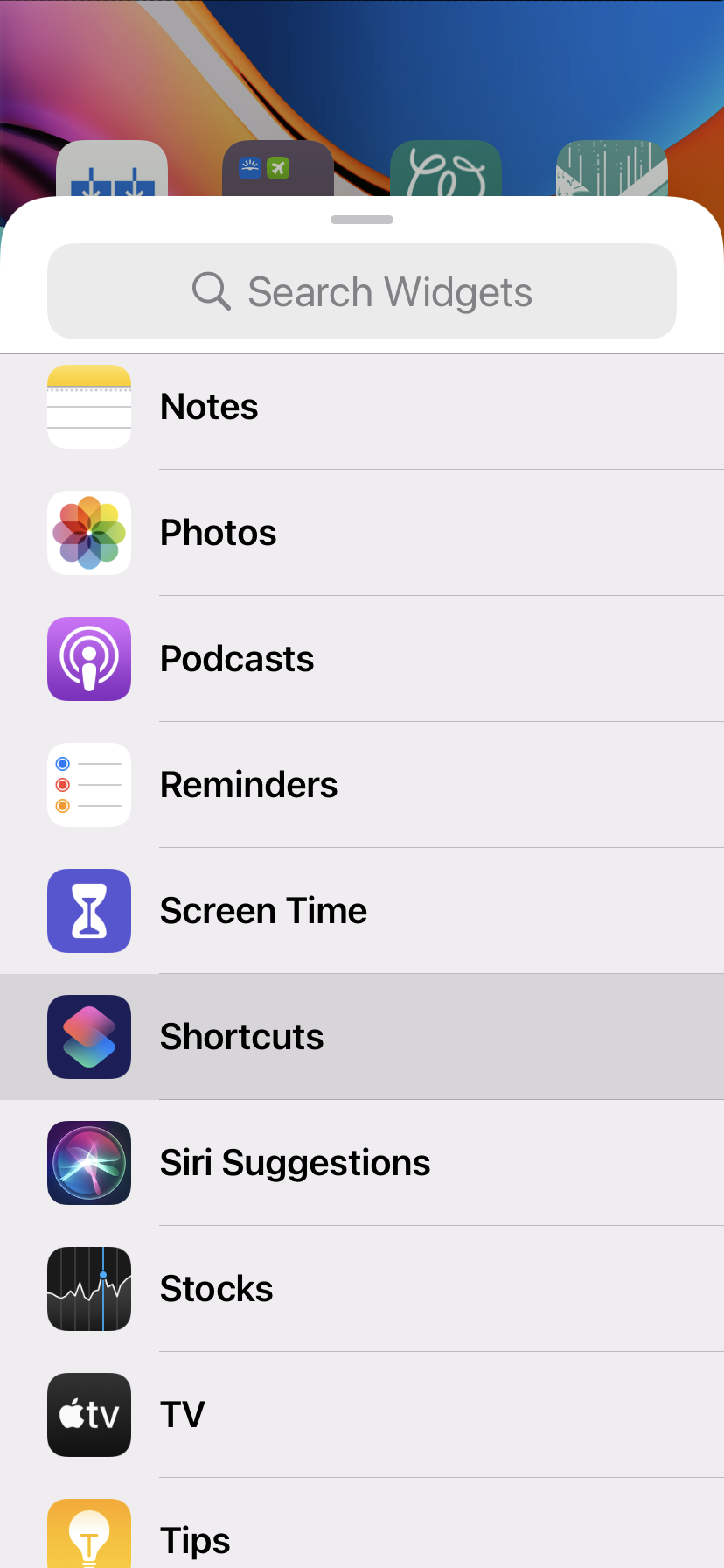Tap the sheet grabber handle
This screenshot has height=1568, width=724.
(362, 220)
